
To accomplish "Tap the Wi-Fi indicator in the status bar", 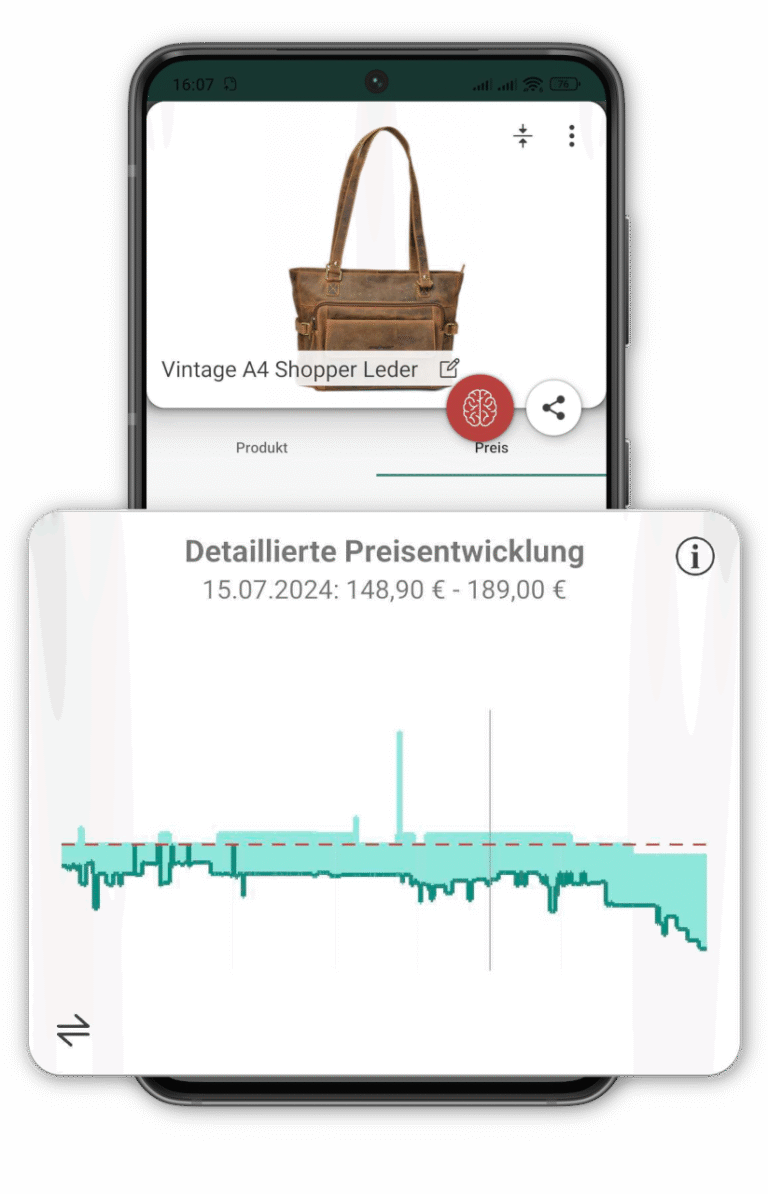I will tap(533, 86).
